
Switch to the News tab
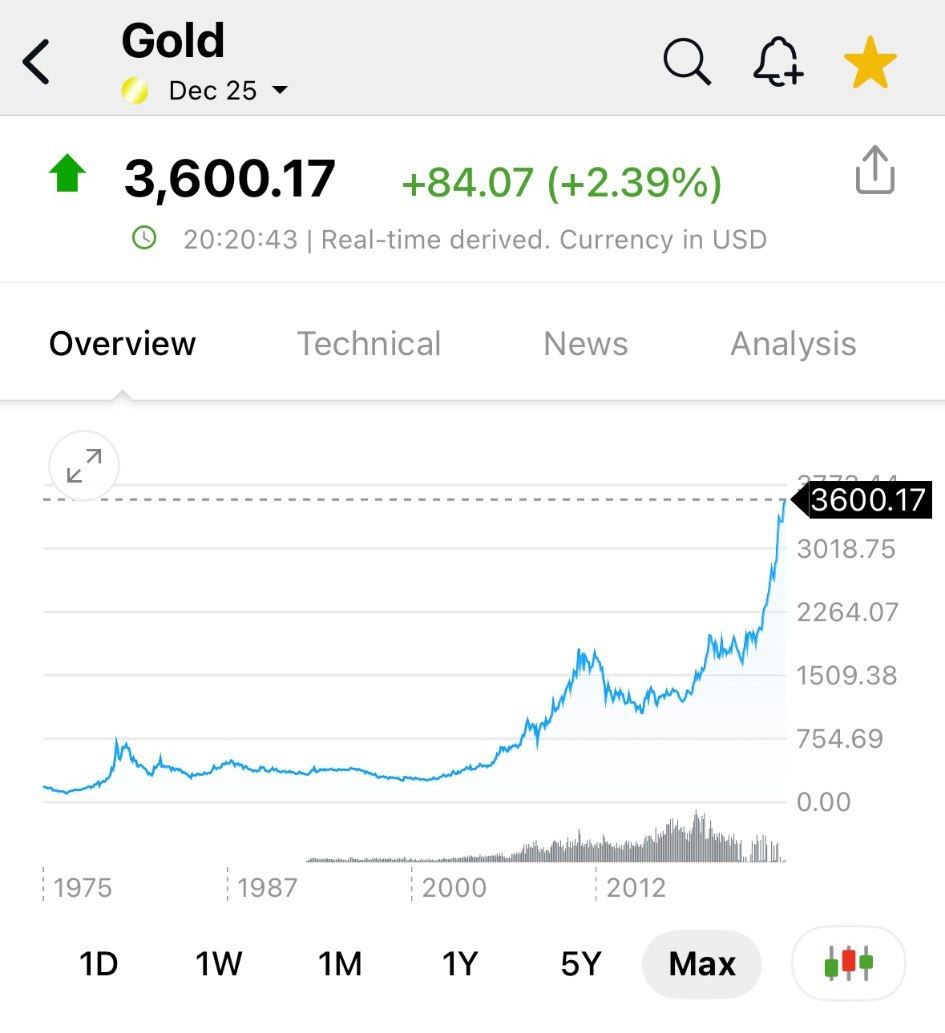click(x=585, y=344)
